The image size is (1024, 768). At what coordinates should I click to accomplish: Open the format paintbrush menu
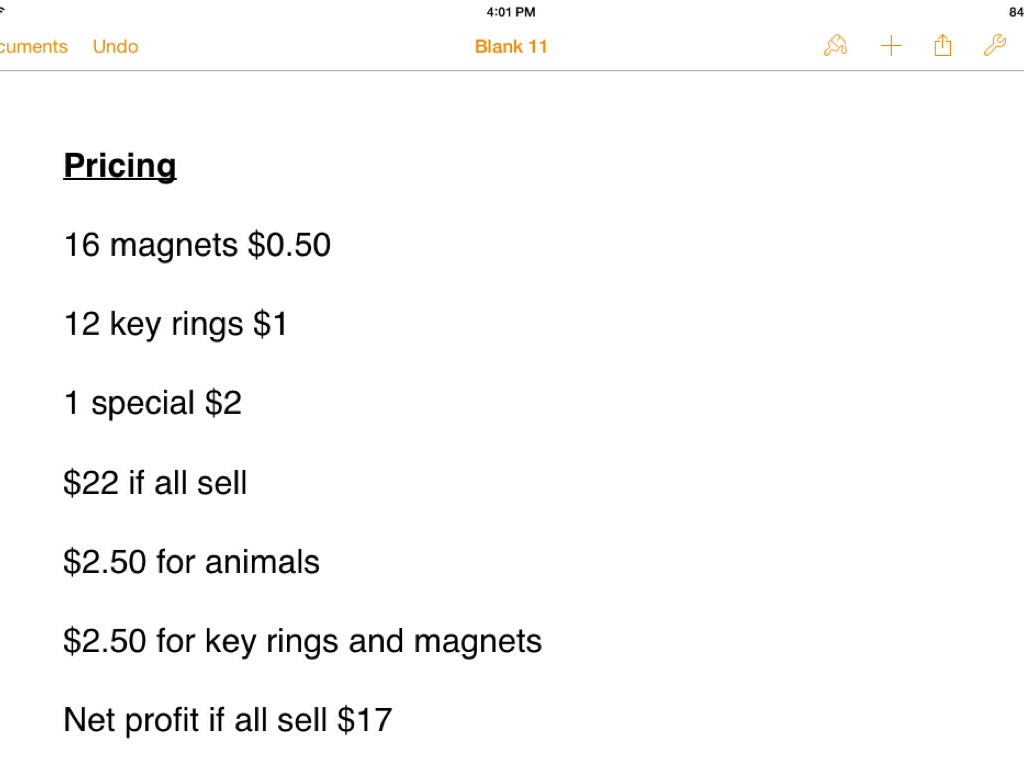click(x=835, y=46)
